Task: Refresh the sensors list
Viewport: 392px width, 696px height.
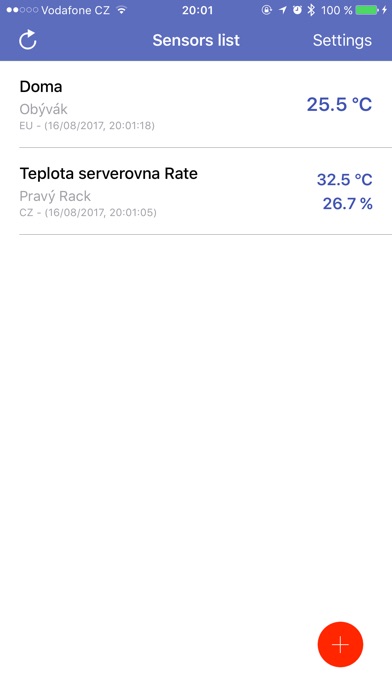Action: coord(28,40)
